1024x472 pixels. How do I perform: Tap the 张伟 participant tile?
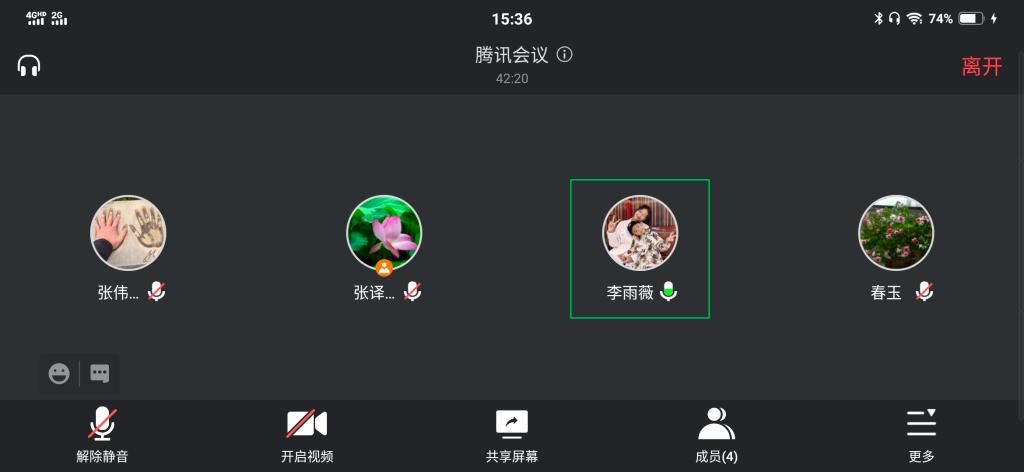click(x=129, y=248)
